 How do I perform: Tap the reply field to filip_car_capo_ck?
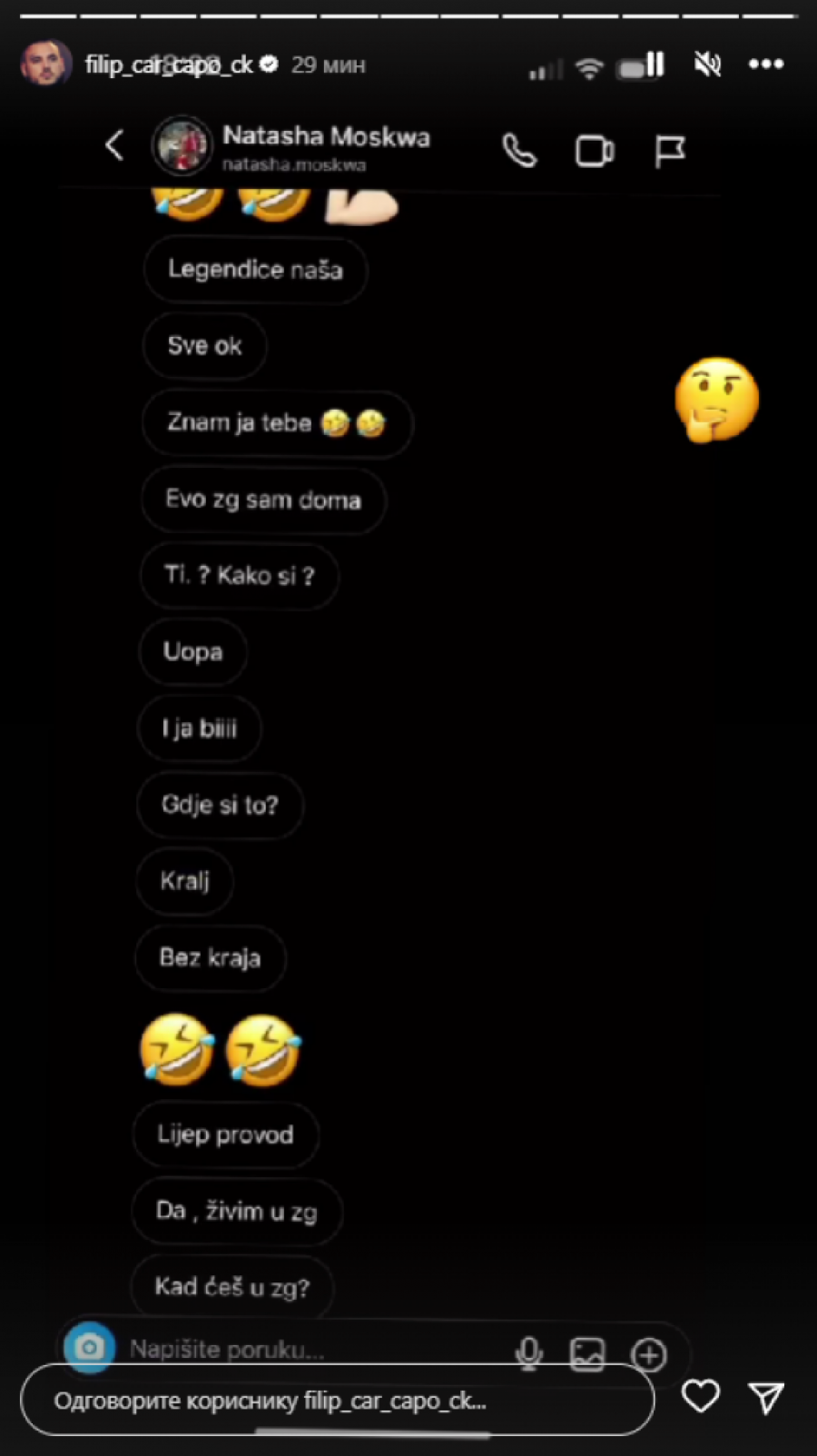click(336, 1400)
